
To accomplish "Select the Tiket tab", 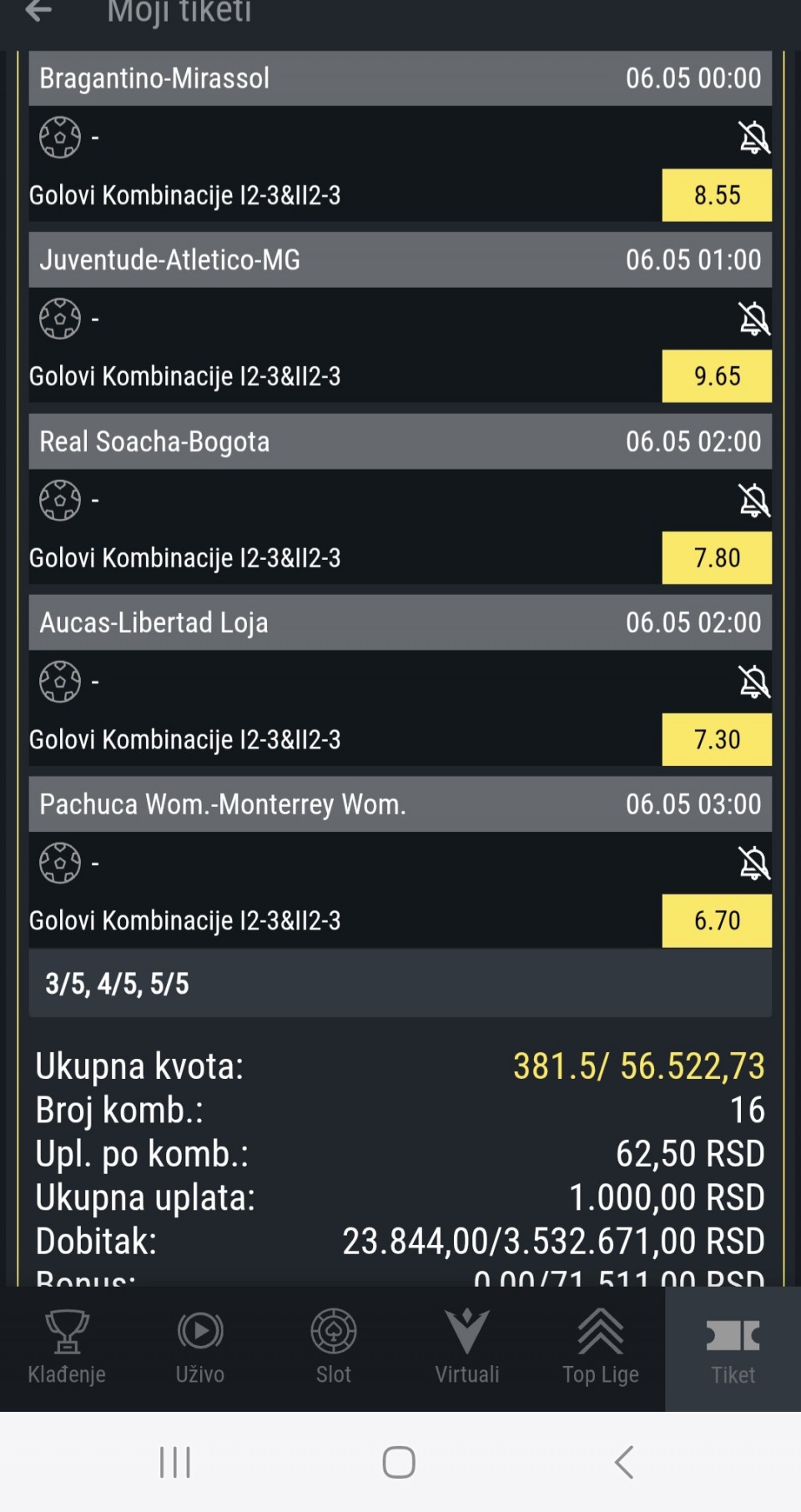I will tap(733, 1348).
